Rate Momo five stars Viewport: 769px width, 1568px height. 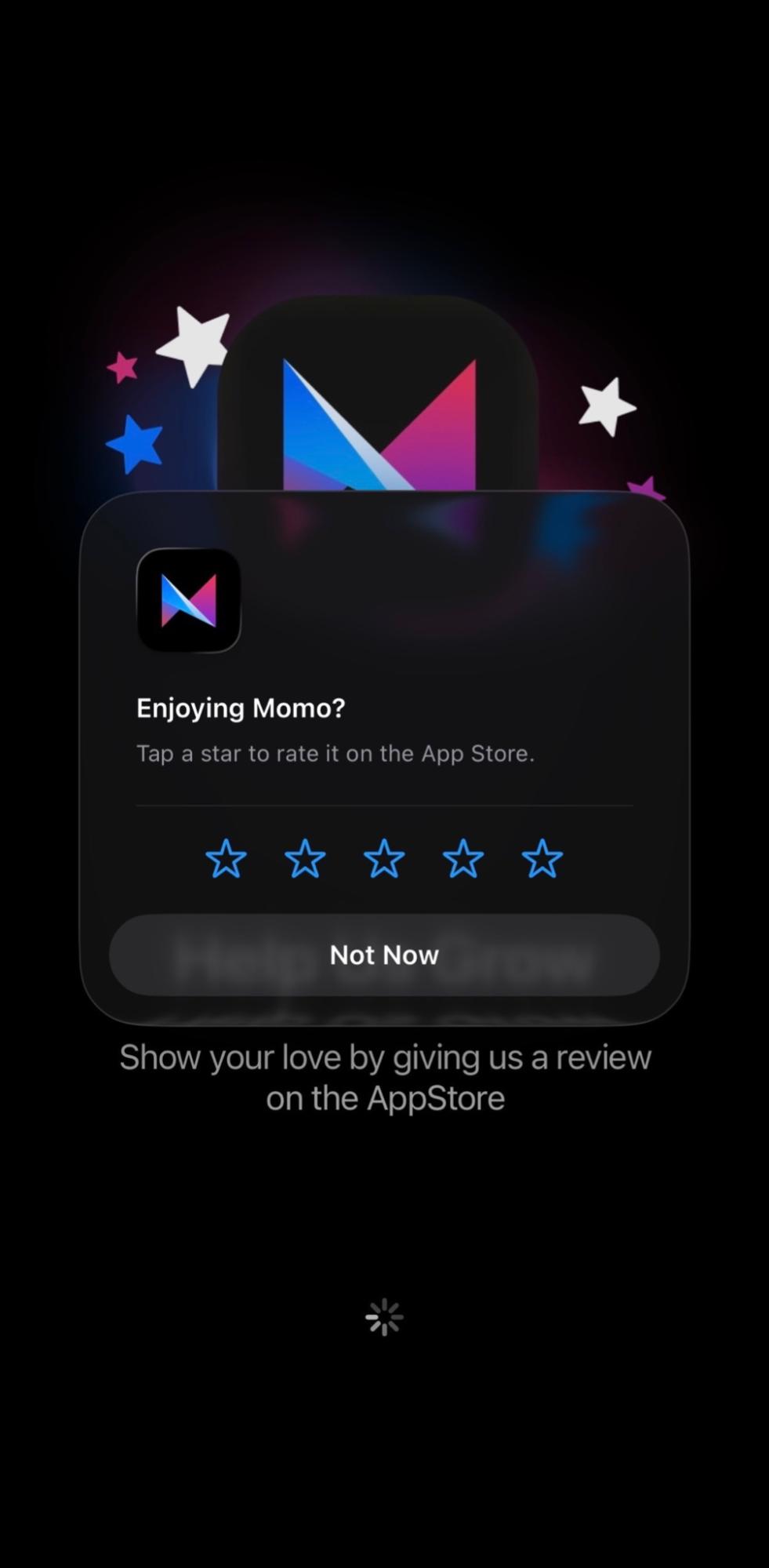pos(542,859)
